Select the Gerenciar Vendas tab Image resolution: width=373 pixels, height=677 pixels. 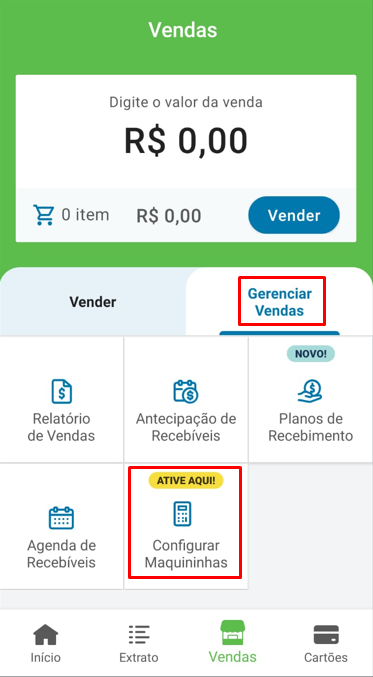(x=279, y=302)
